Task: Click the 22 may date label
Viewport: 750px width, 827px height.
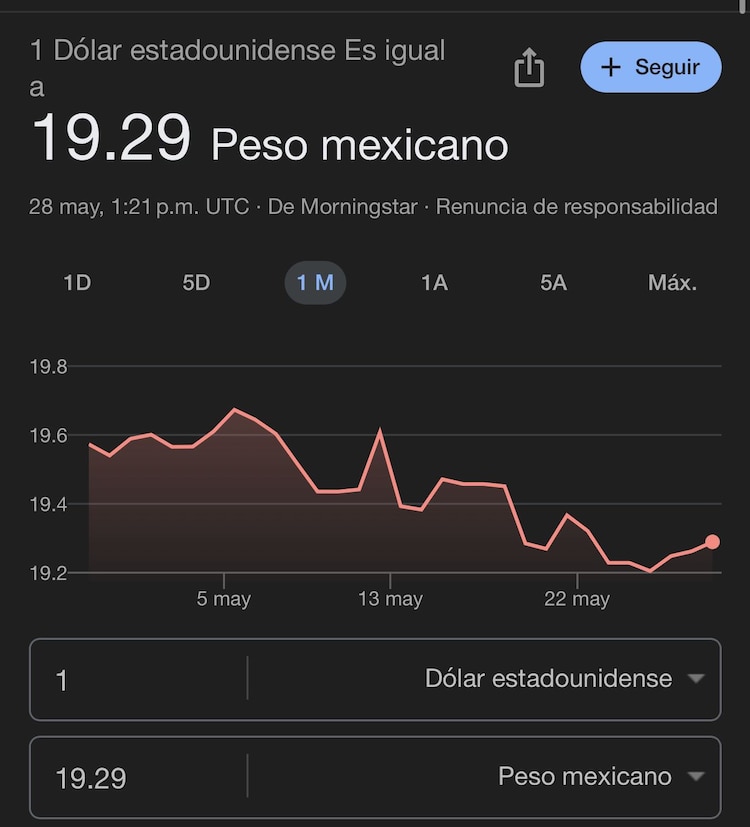Action: point(577,598)
